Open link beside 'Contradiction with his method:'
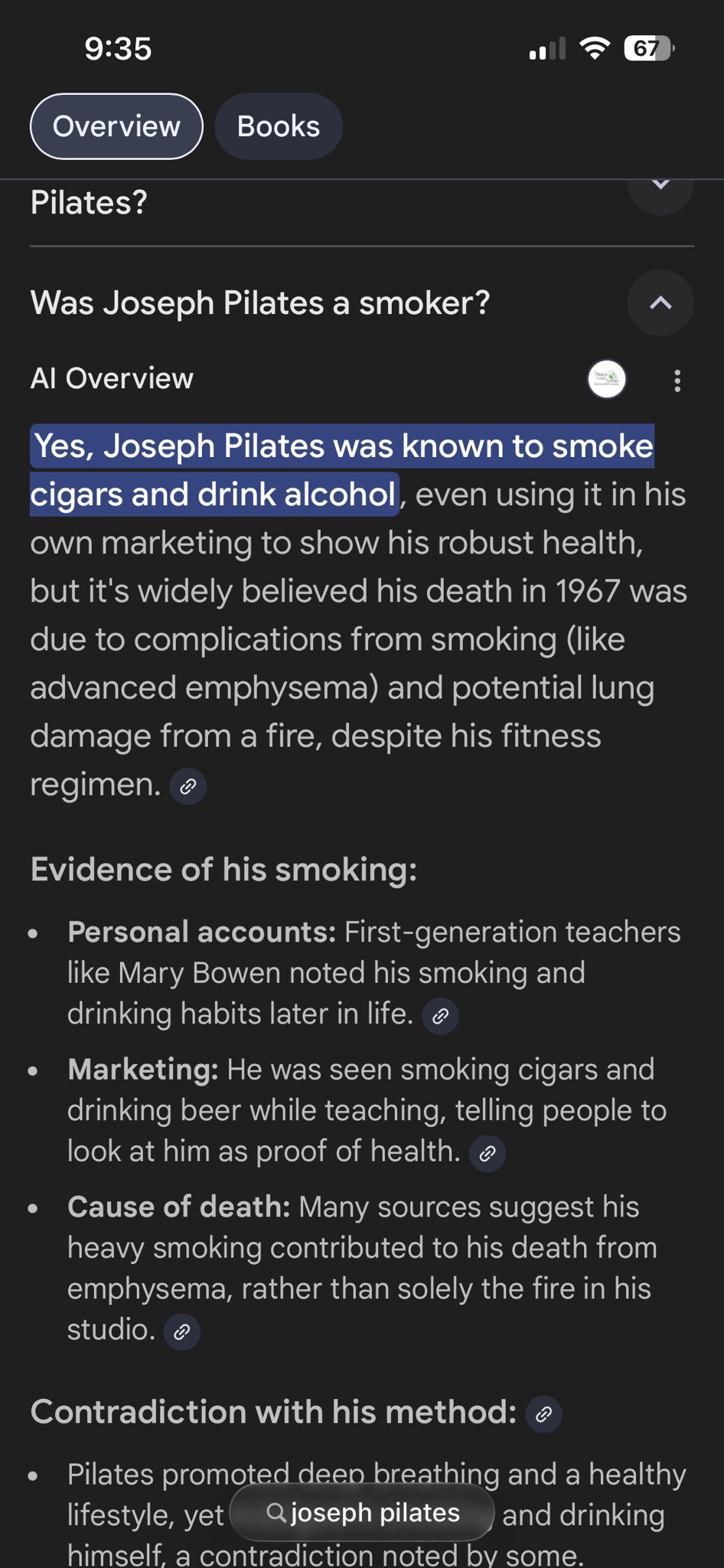Image resolution: width=724 pixels, height=1568 pixels. click(543, 1414)
